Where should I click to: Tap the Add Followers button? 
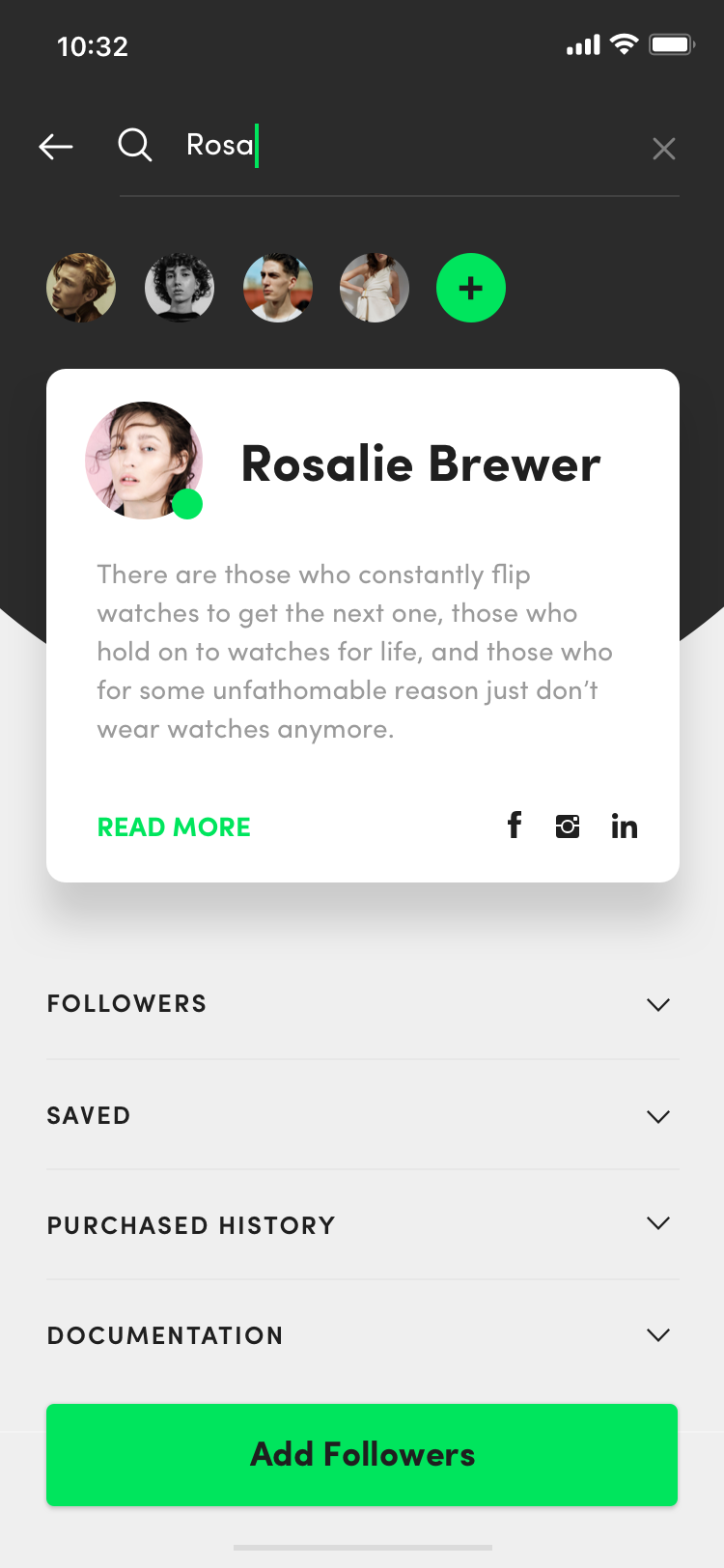click(362, 1455)
